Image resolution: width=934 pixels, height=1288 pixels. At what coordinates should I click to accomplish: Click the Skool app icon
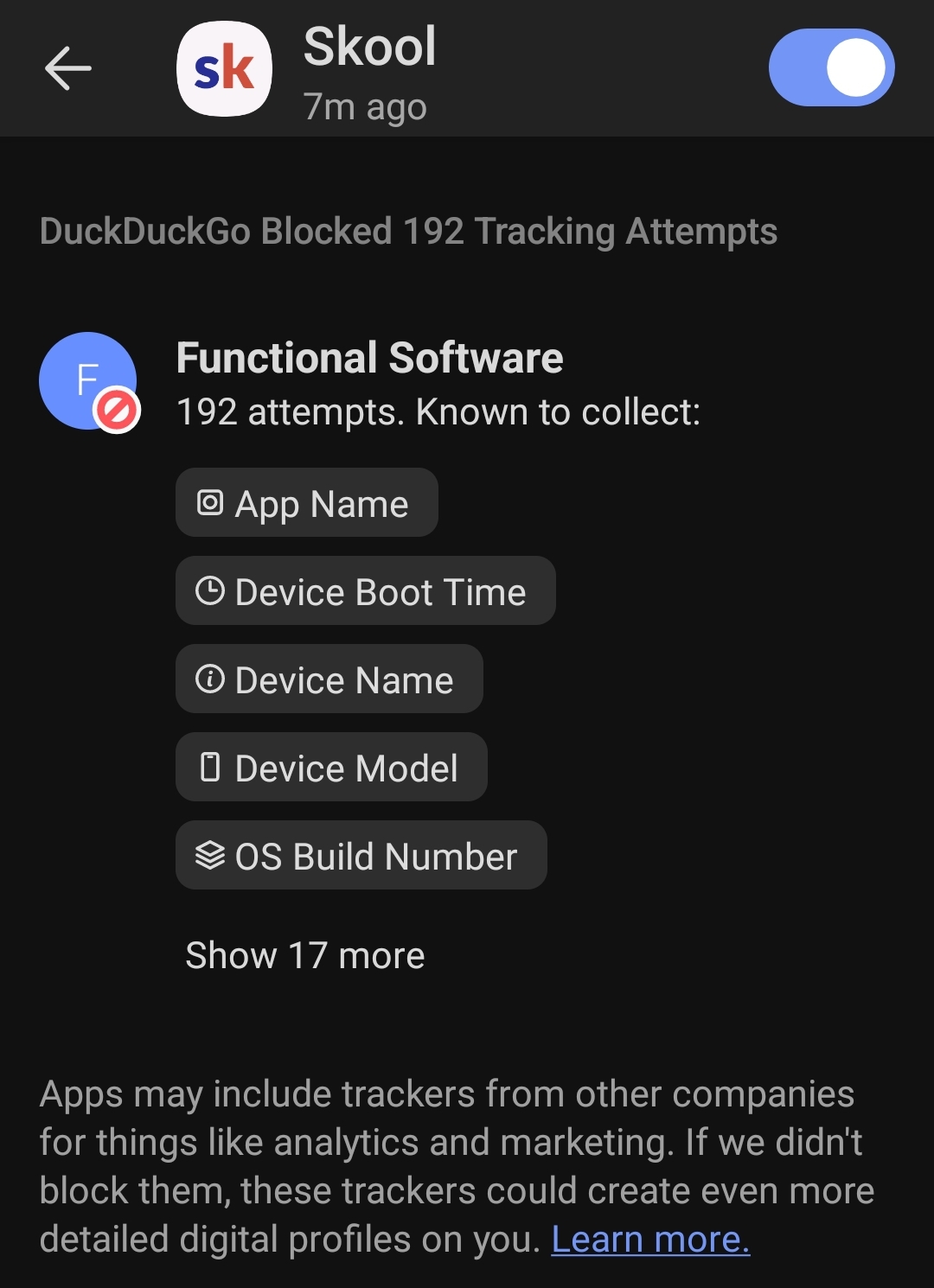pos(224,68)
